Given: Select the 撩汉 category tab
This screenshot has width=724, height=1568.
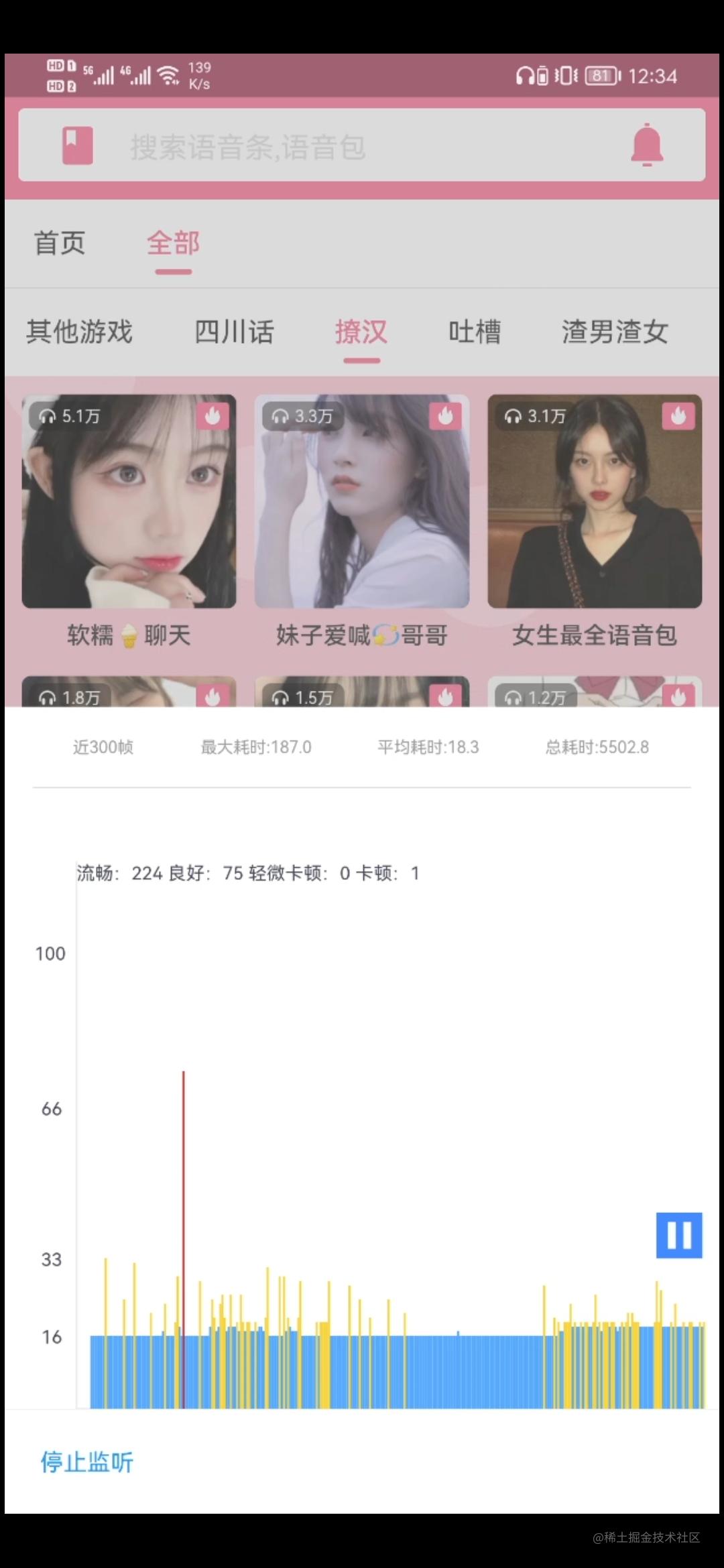Looking at the screenshot, I should click(361, 332).
